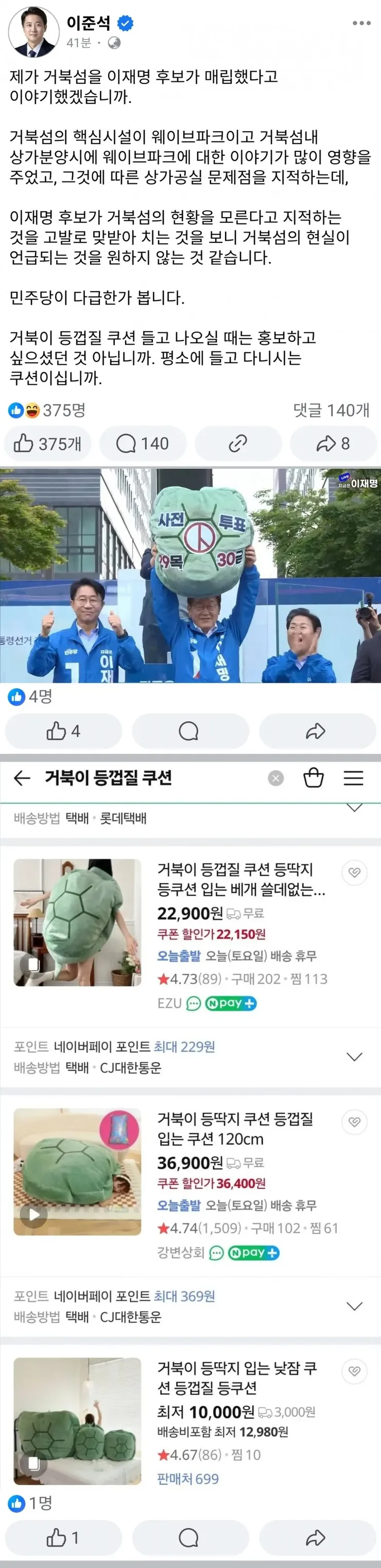Viewport: 381px width, 1568px height.
Task: Share the rally photo
Action: click(316, 731)
